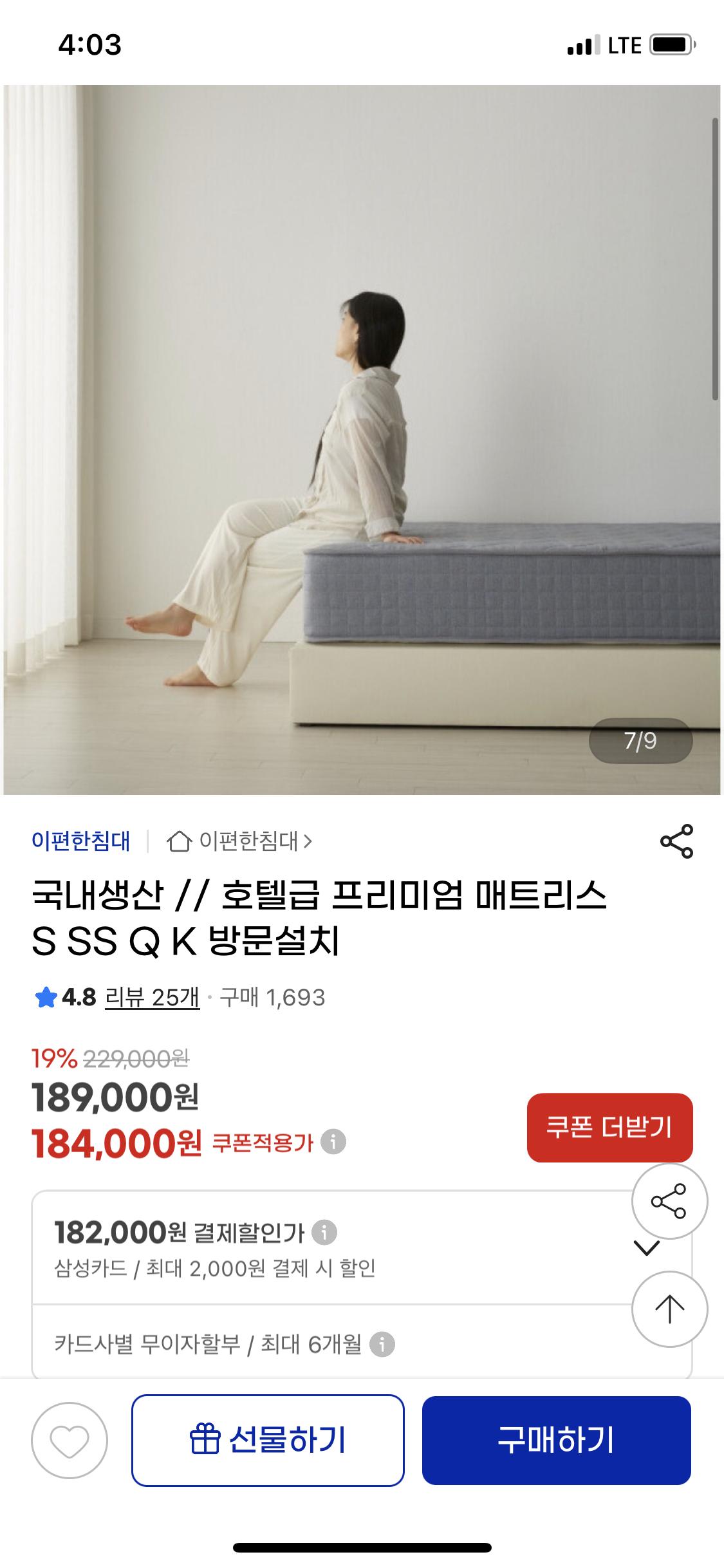Tap 선물하기 to gift this mattress

(x=268, y=1440)
